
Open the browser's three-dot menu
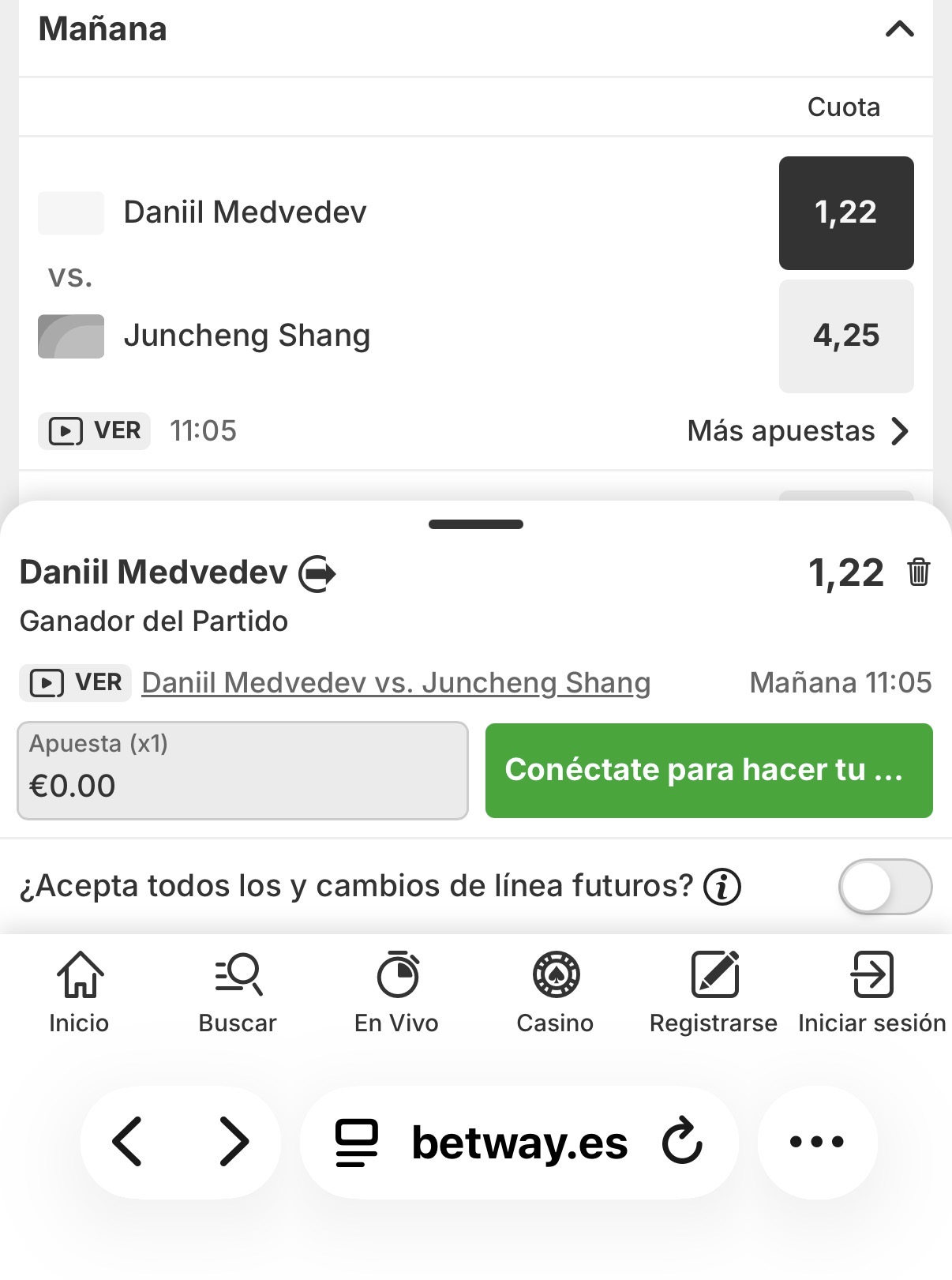pyautogui.click(x=817, y=1141)
